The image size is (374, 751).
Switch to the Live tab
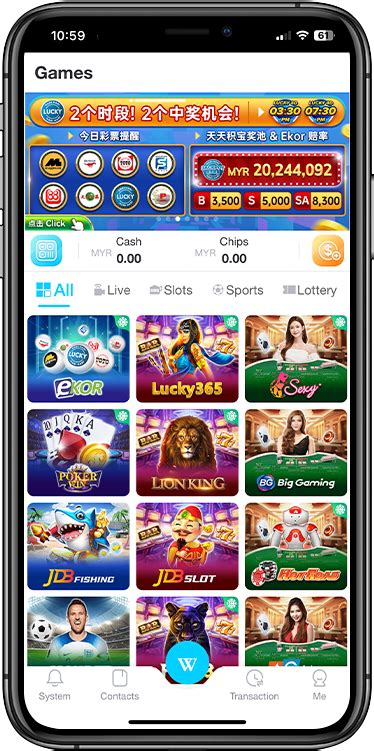point(112,290)
